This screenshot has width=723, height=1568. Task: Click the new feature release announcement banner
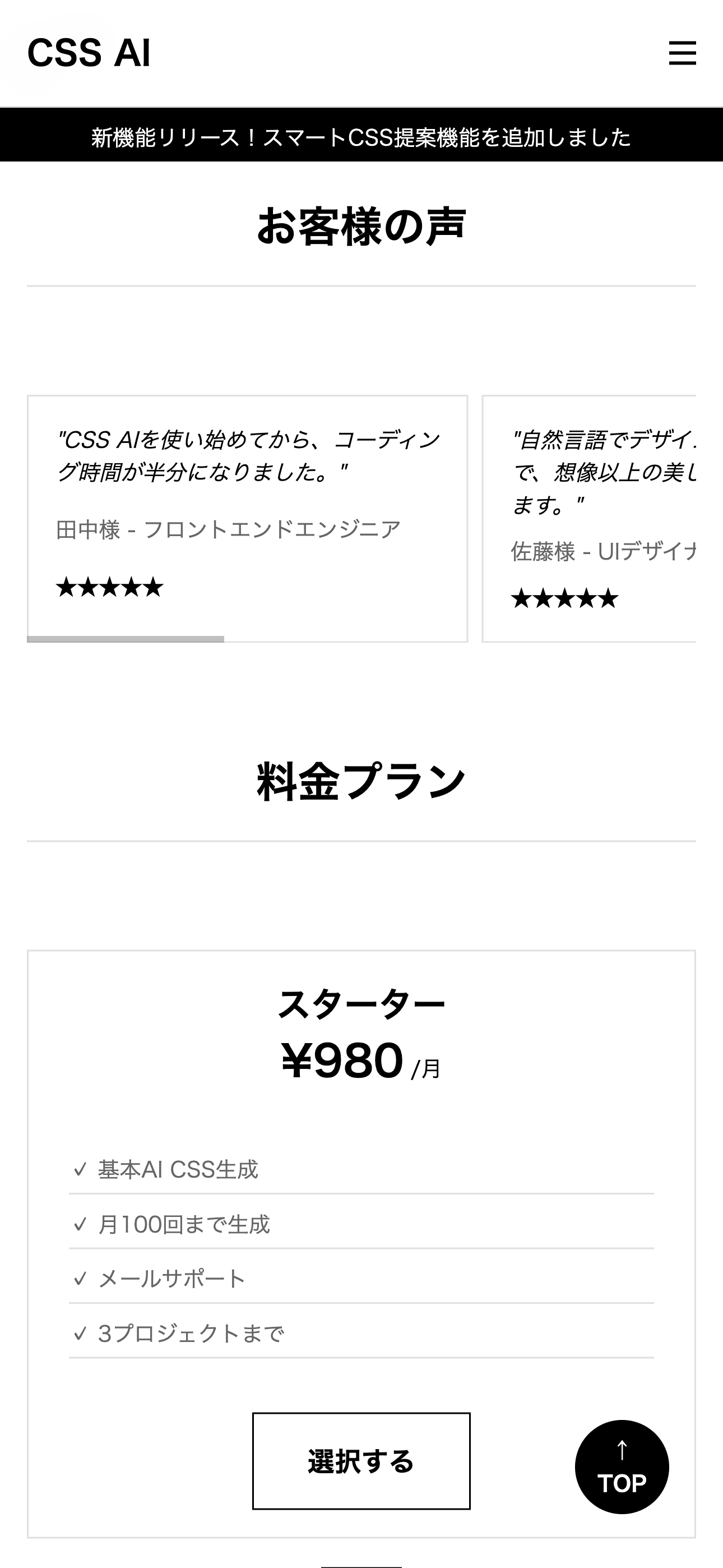pos(361,135)
